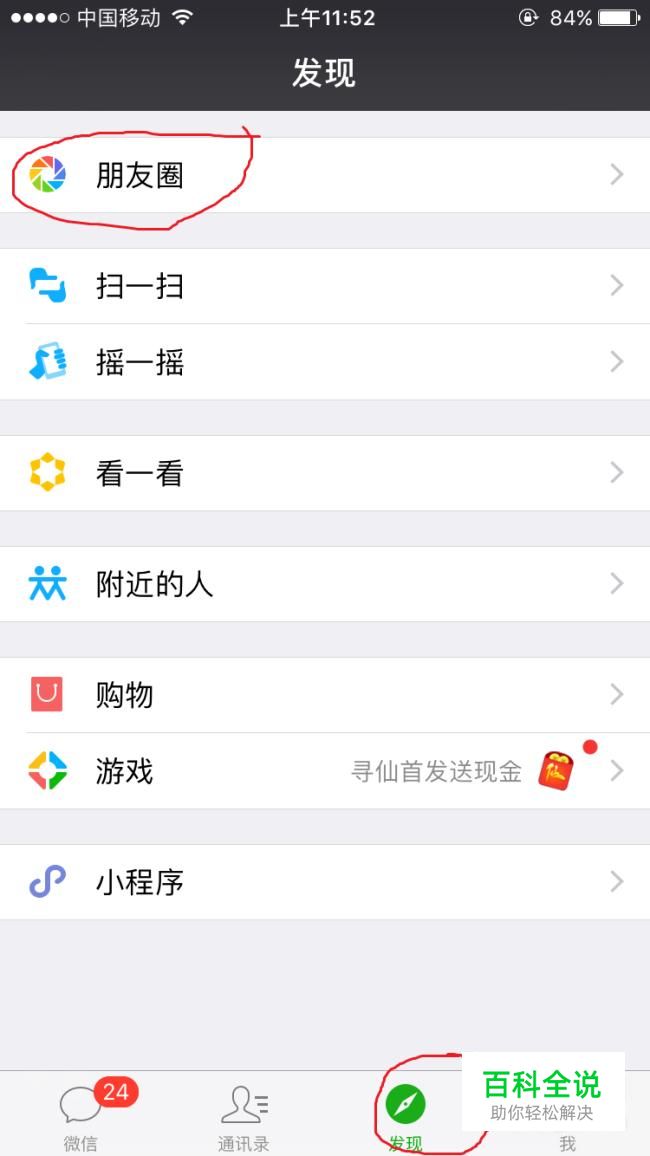Switch to the 微信 chats tab
Screen dimensions: 650x1156
pos(81,1115)
